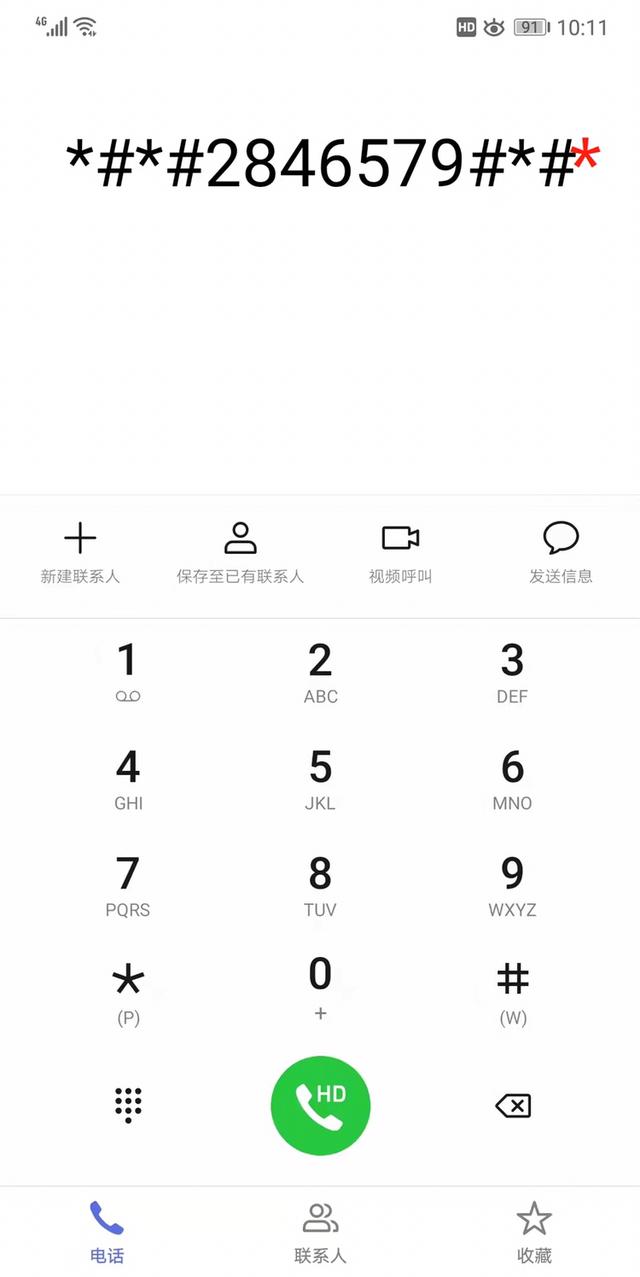Image resolution: width=640 pixels, height=1277 pixels.
Task: Enter the hash (W) key
Action: [x=512, y=992]
